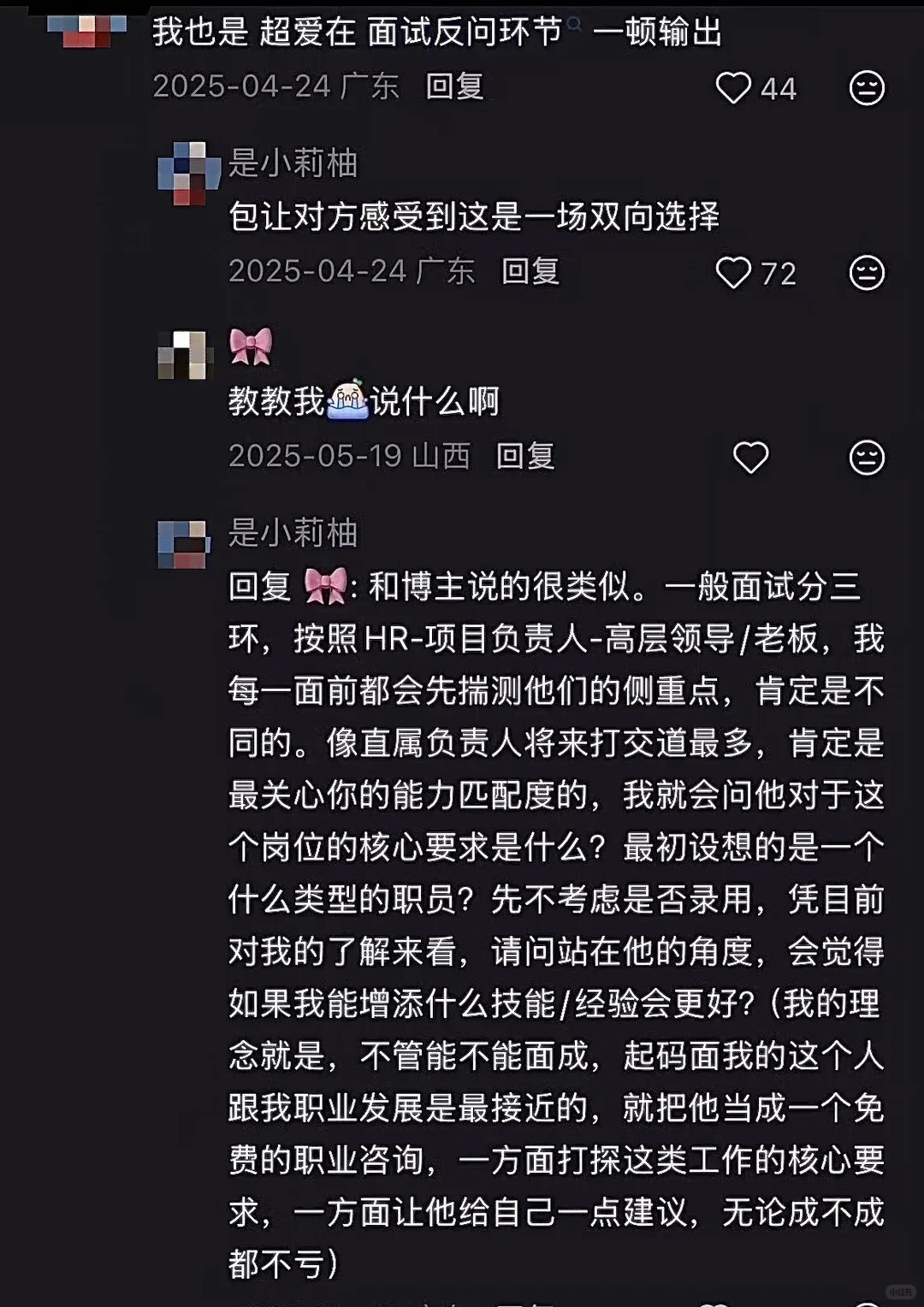
Task: Dislike the 教教我说什么啊 comment
Action: point(866,458)
